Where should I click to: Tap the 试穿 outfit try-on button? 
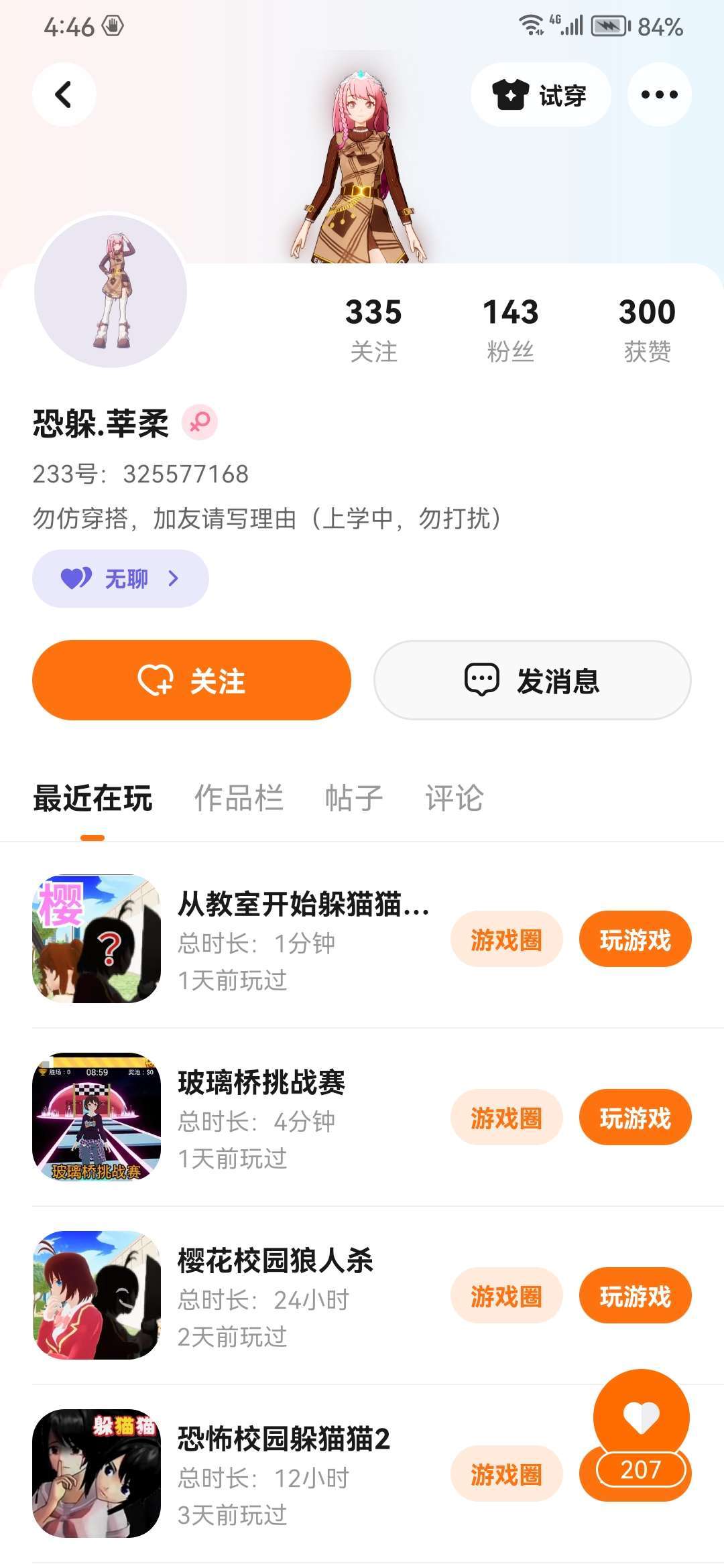[540, 94]
